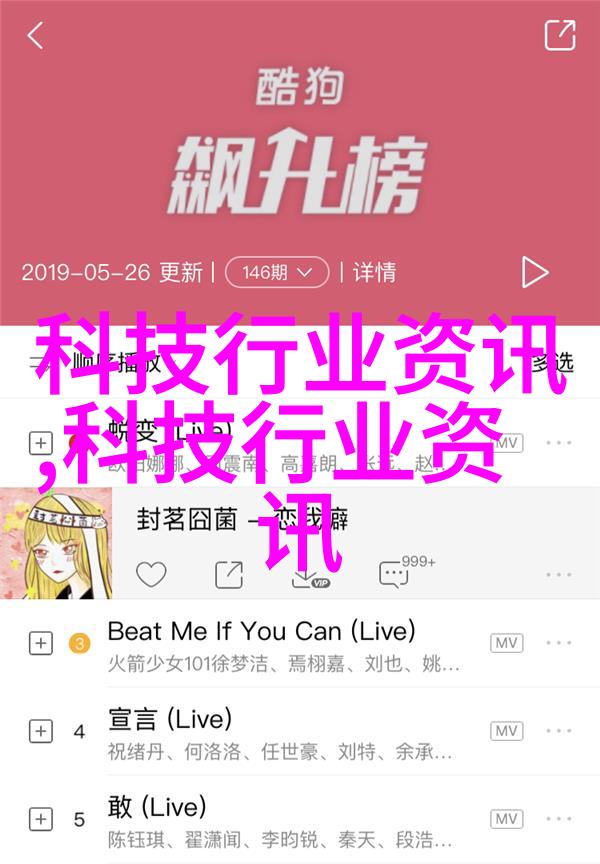Screen dimensions: 600x864
Task: Open the 详情 chart details
Action: pyautogui.click(x=373, y=272)
